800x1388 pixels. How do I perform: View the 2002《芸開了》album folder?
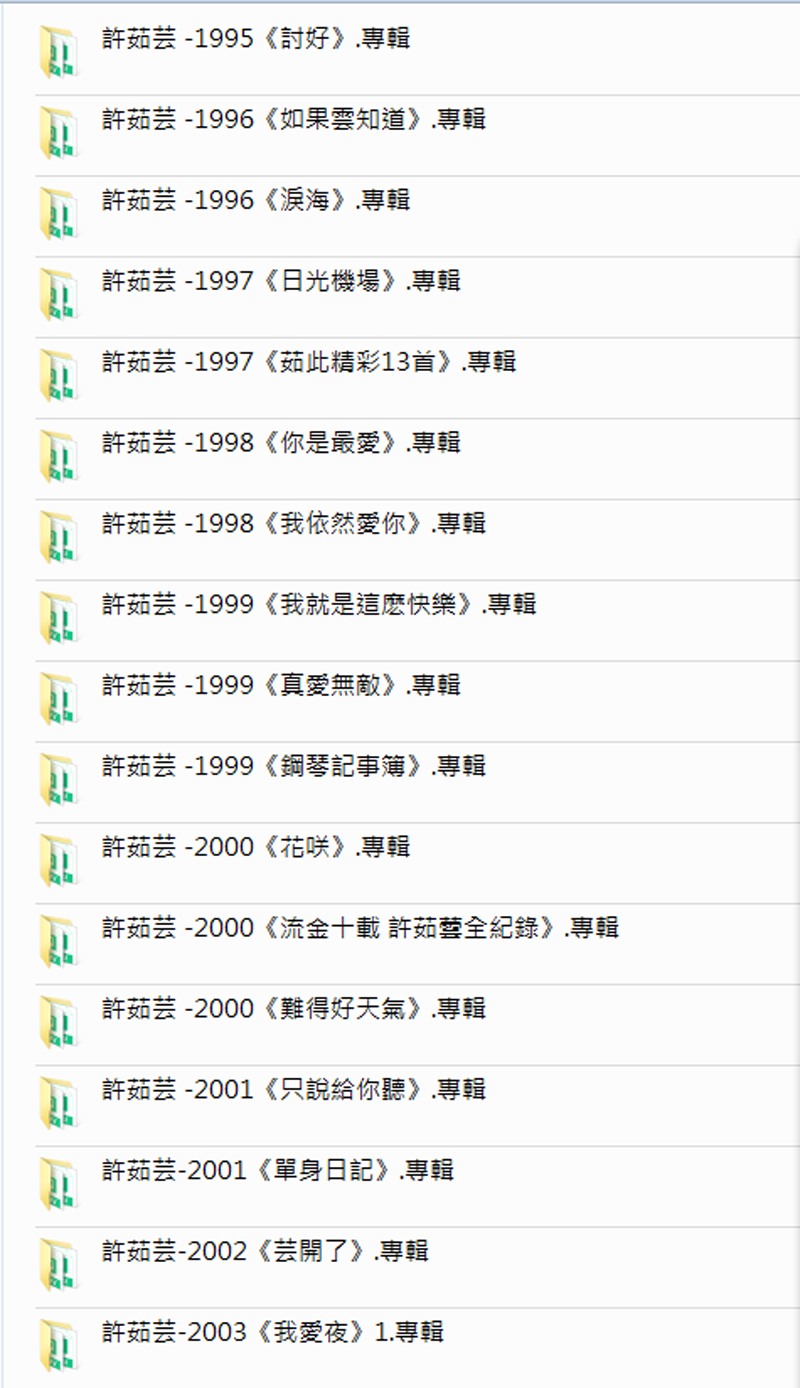point(265,1251)
